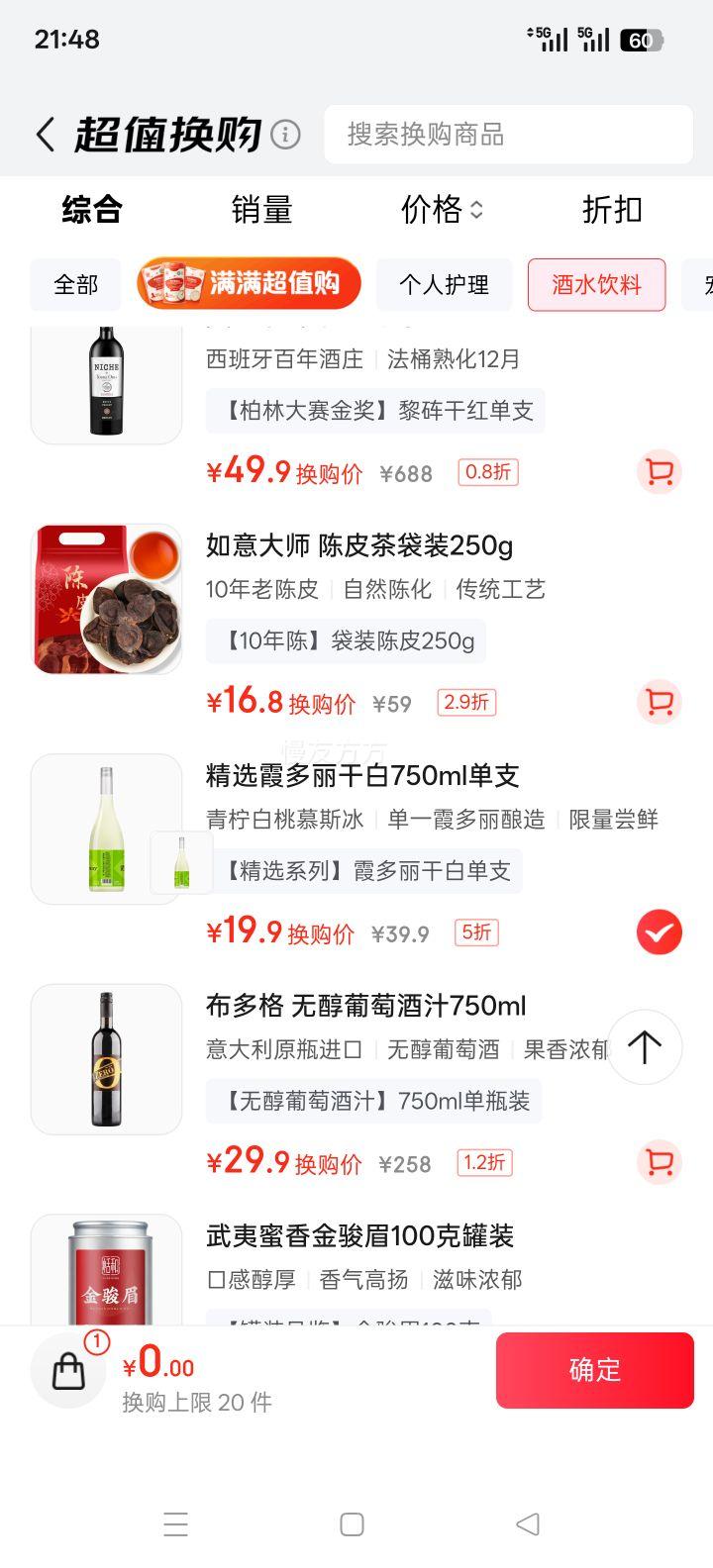Open the info icon beside 超值换购
Viewport: 713px width, 1568px height.
(x=285, y=135)
